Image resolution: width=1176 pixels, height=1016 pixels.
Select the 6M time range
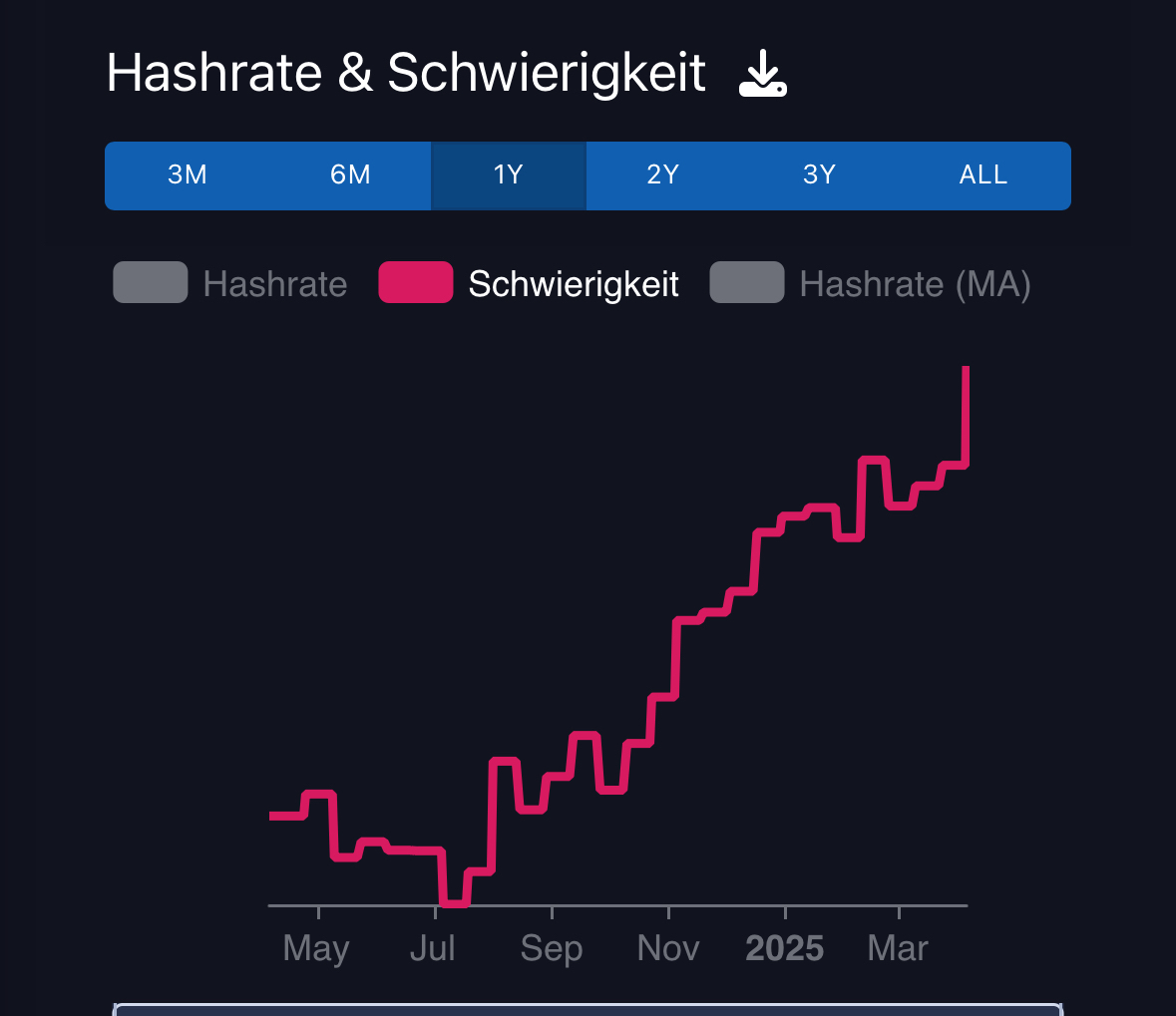[350, 175]
